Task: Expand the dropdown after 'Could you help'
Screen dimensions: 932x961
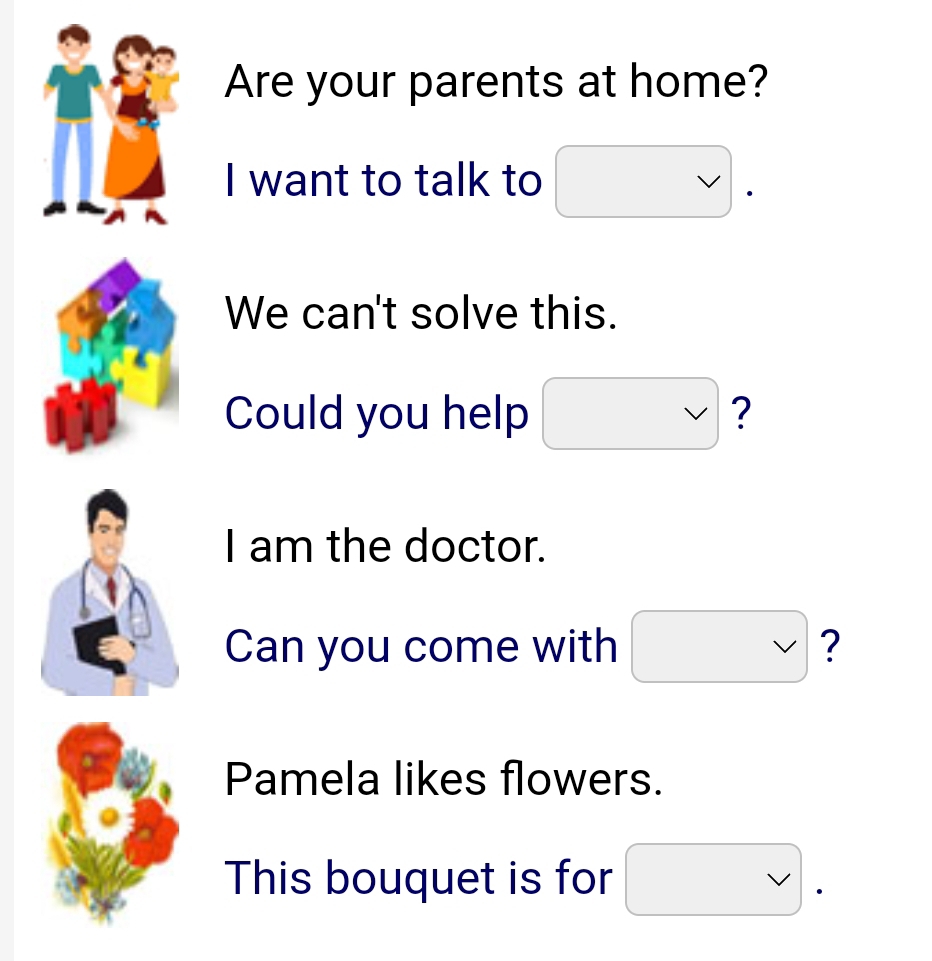Action: [x=630, y=413]
